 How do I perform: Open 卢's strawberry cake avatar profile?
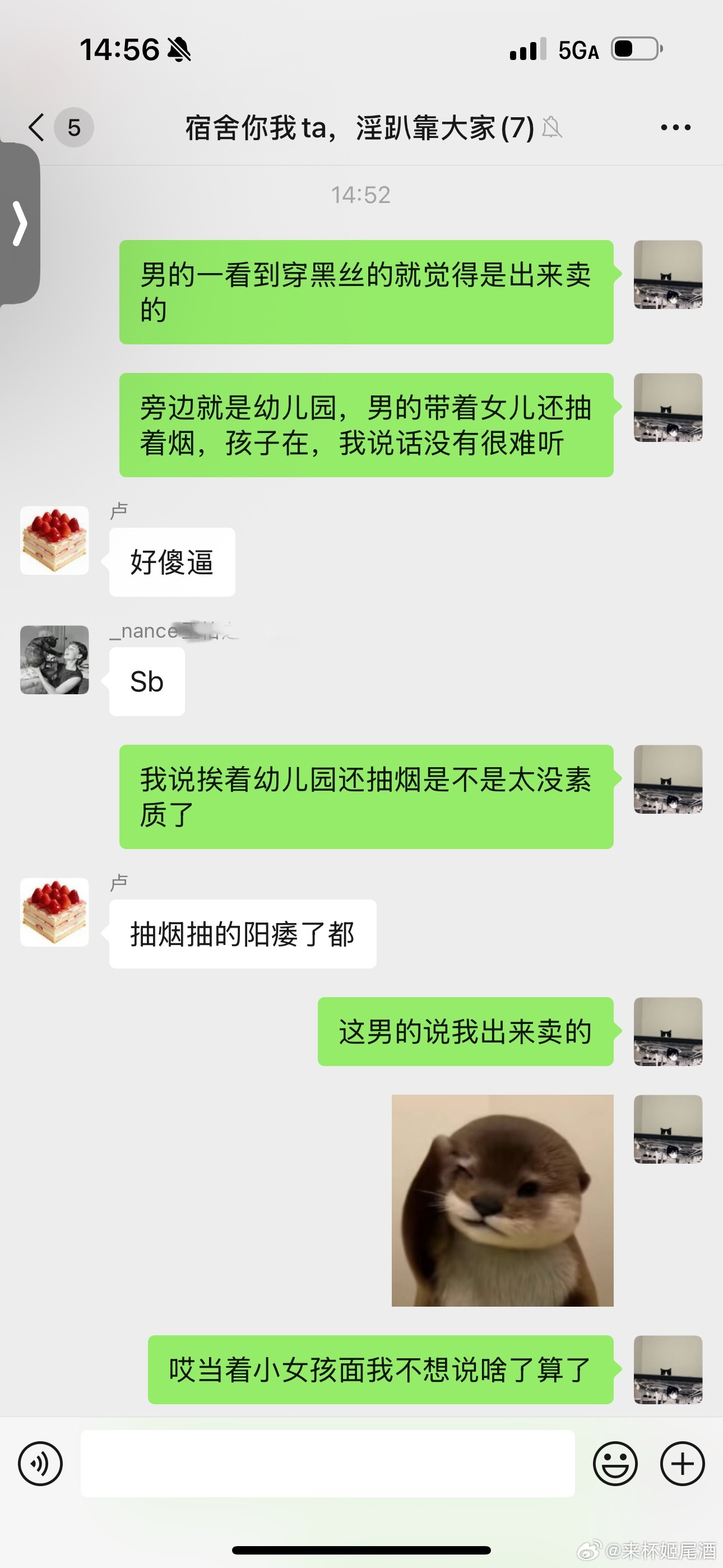coord(55,541)
